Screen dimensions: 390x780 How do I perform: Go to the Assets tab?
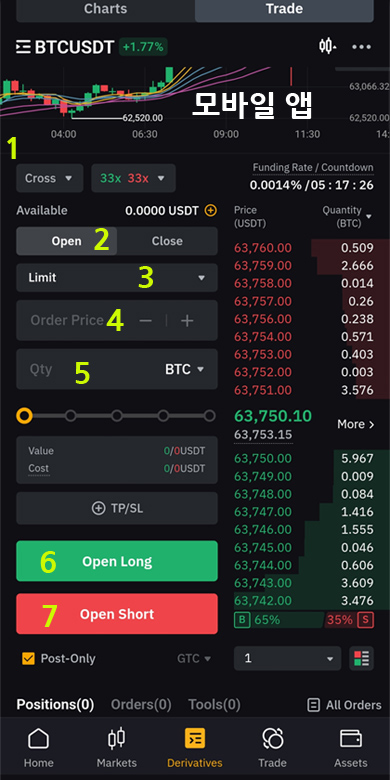click(351, 748)
